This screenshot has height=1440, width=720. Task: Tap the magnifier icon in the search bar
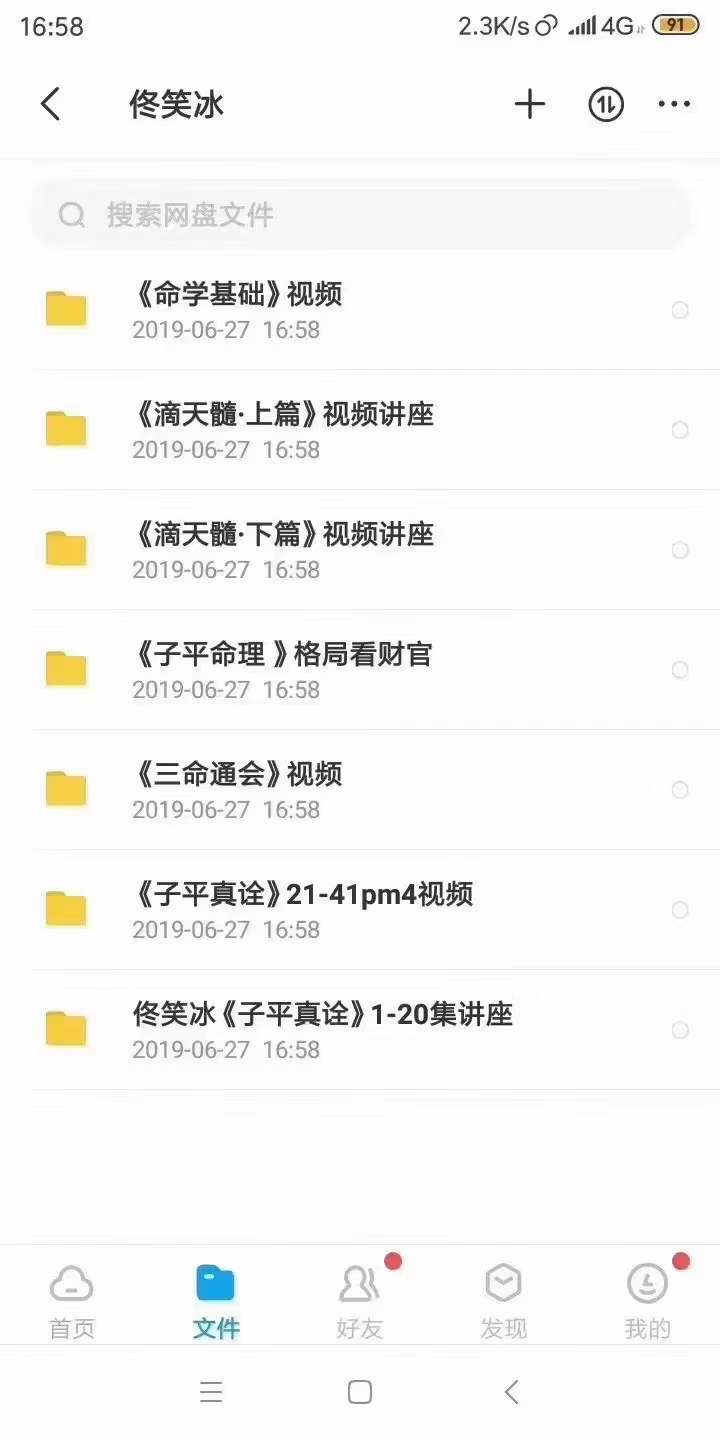[71, 214]
